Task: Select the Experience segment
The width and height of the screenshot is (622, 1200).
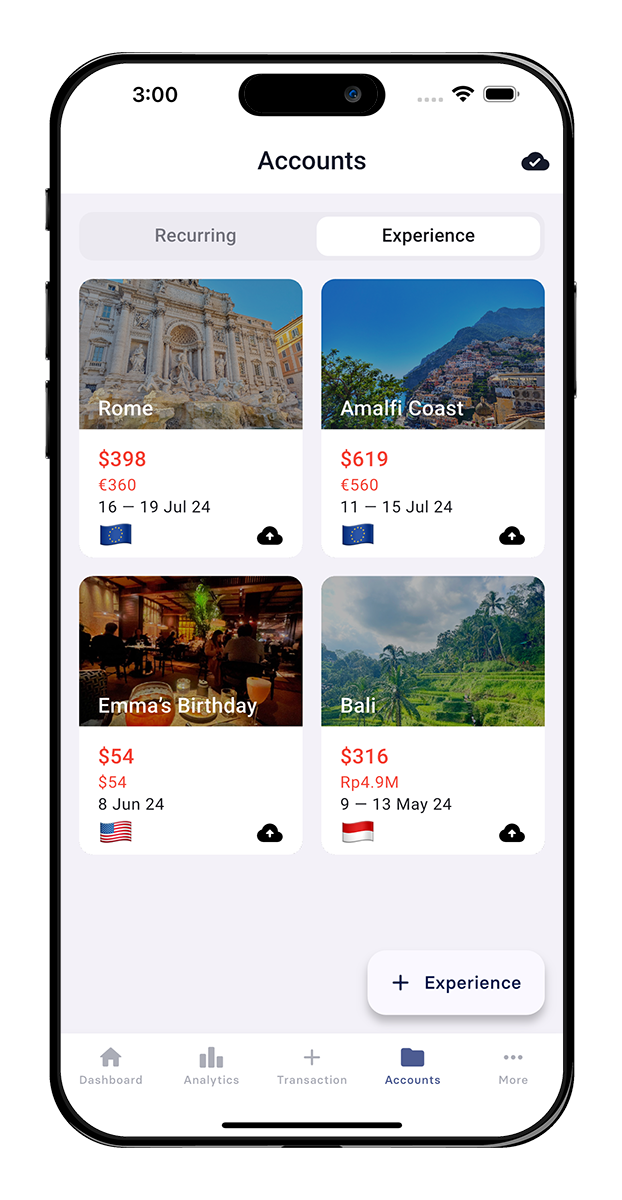Action: click(428, 236)
